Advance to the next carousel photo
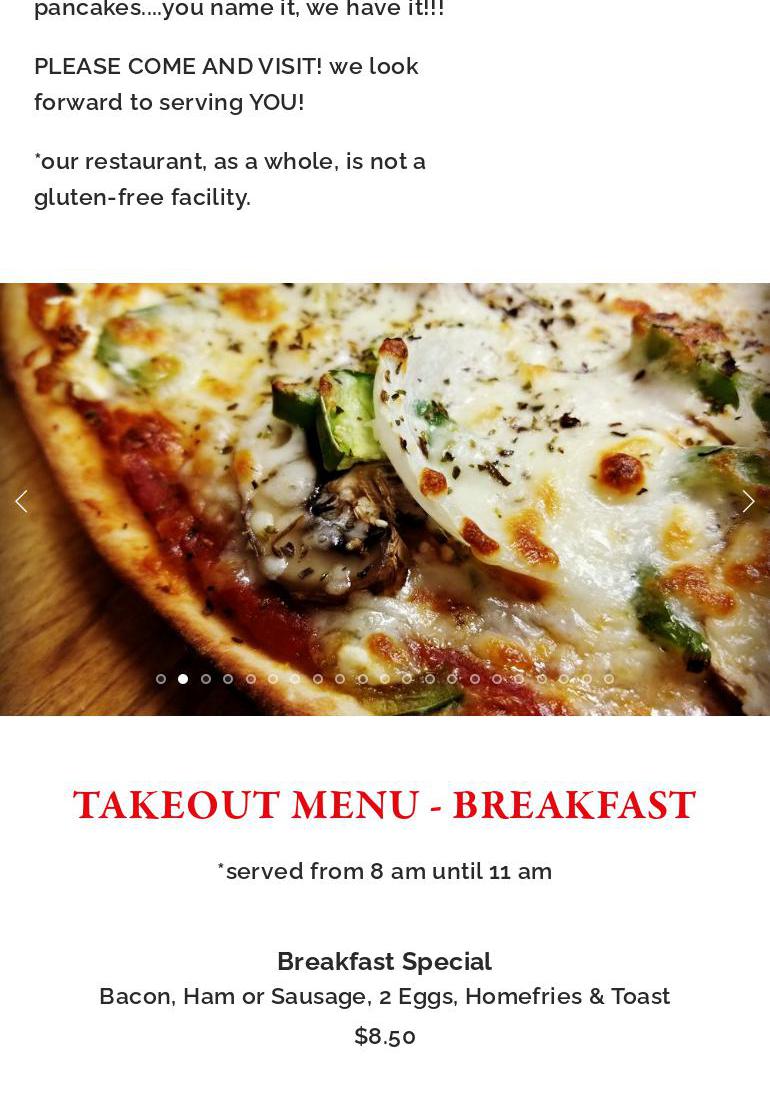 tap(748, 501)
